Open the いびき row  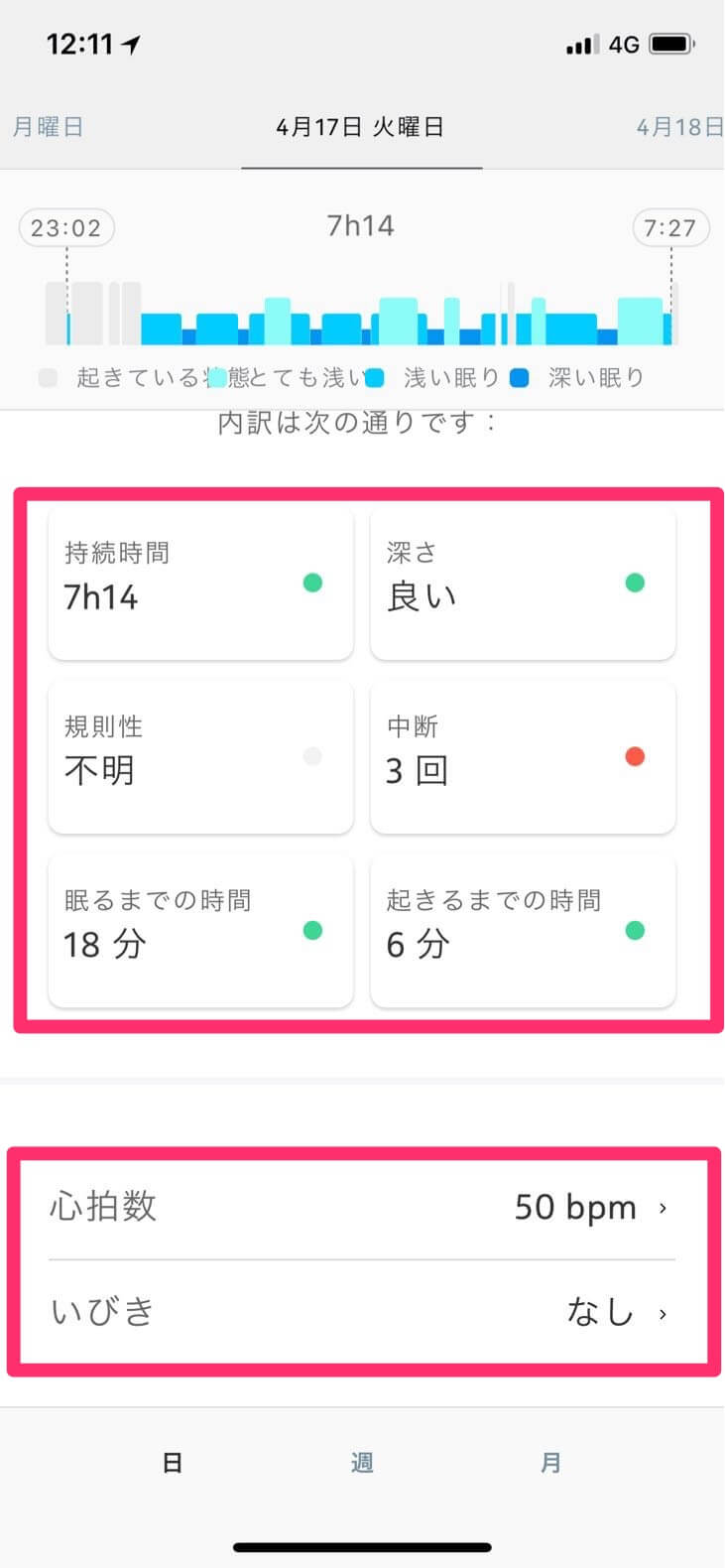(x=362, y=1312)
